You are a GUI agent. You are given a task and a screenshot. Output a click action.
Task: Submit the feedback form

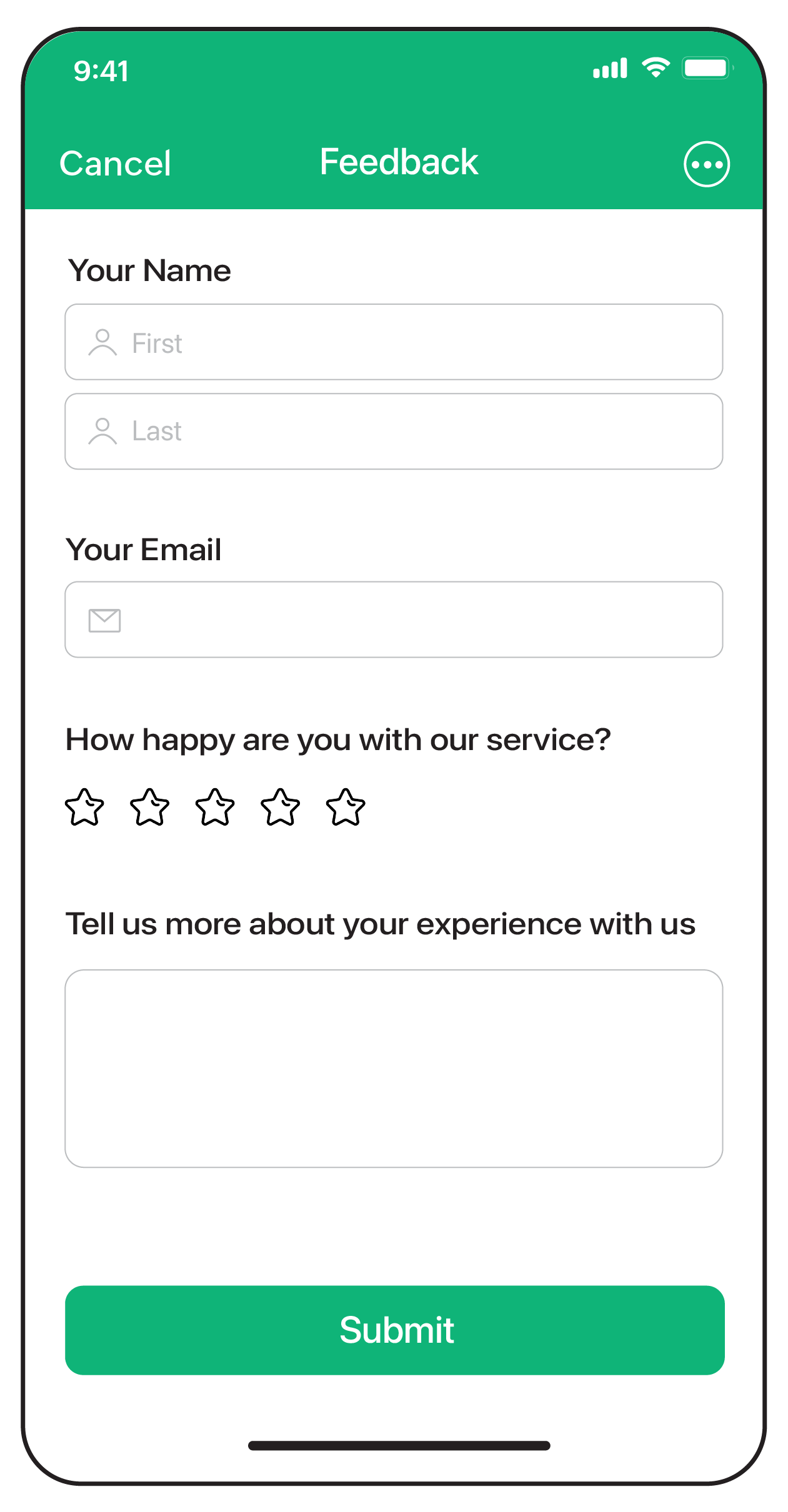point(395,1330)
